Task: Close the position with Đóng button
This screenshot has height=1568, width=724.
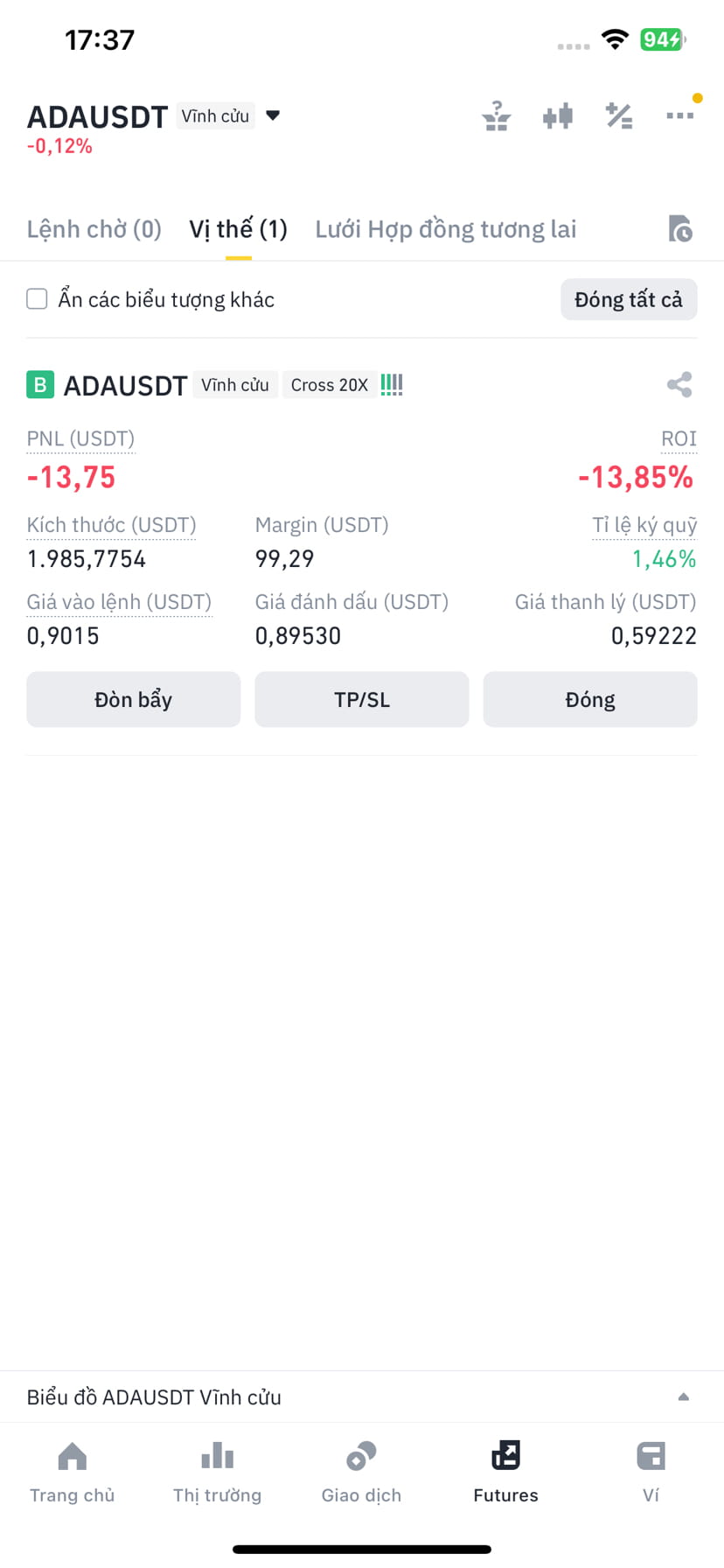Action: [590, 699]
